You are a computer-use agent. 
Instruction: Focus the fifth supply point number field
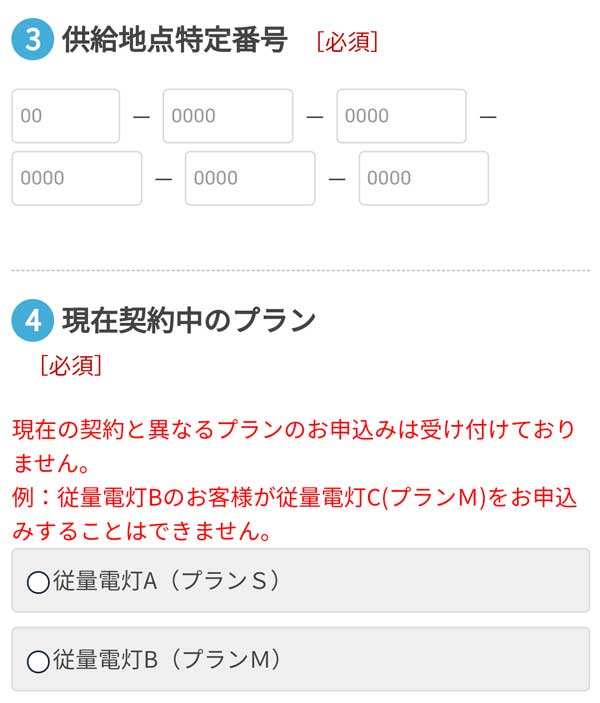[x=250, y=178]
